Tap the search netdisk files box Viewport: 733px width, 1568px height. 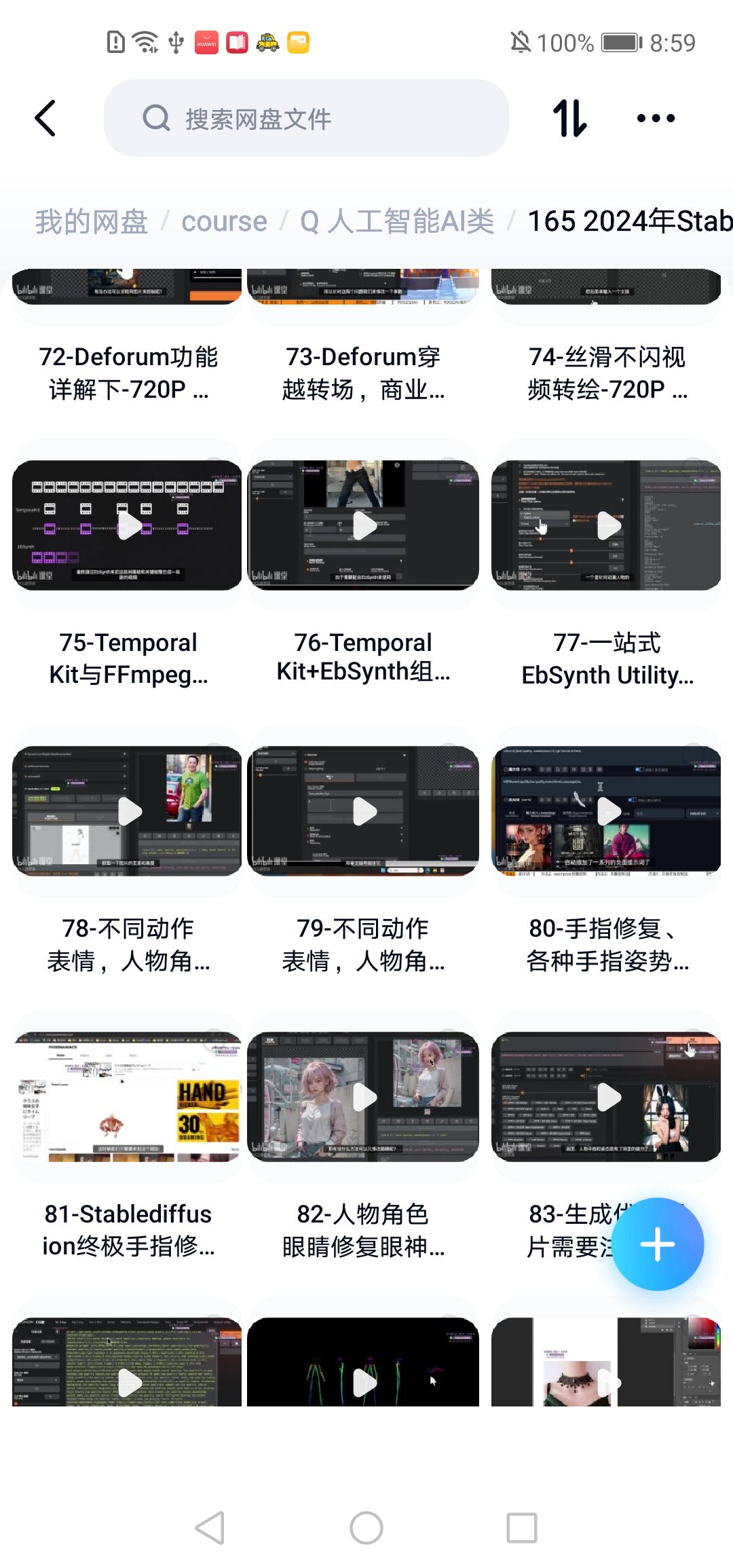coord(305,118)
